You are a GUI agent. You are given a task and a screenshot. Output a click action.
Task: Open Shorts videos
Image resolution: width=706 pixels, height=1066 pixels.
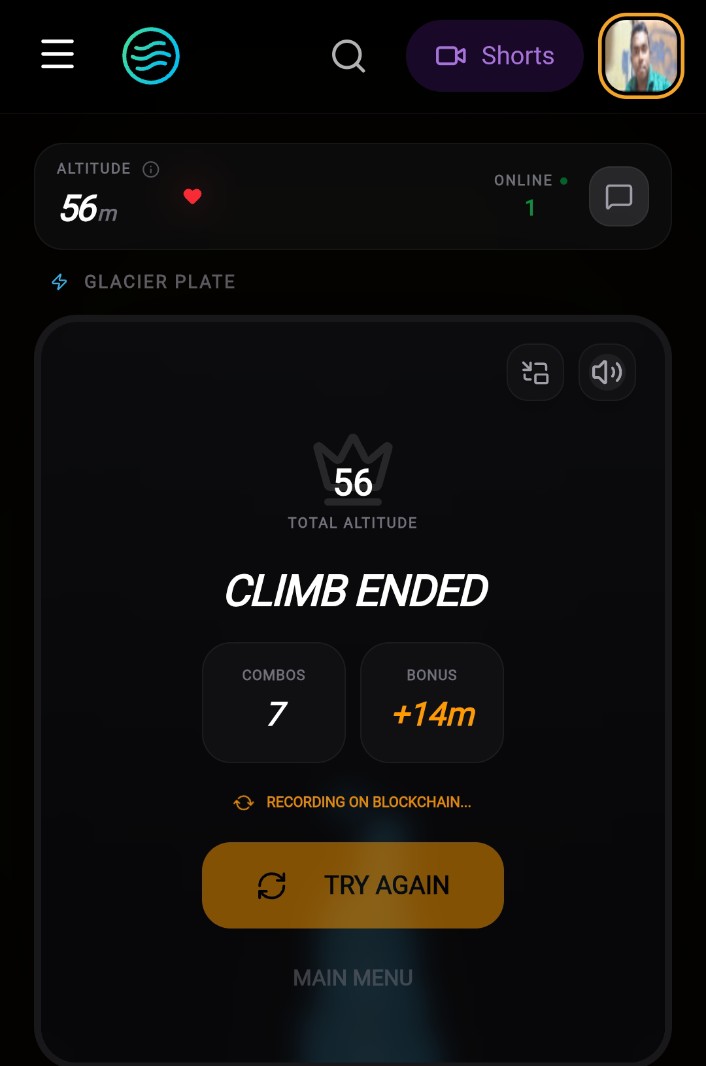[x=495, y=56]
